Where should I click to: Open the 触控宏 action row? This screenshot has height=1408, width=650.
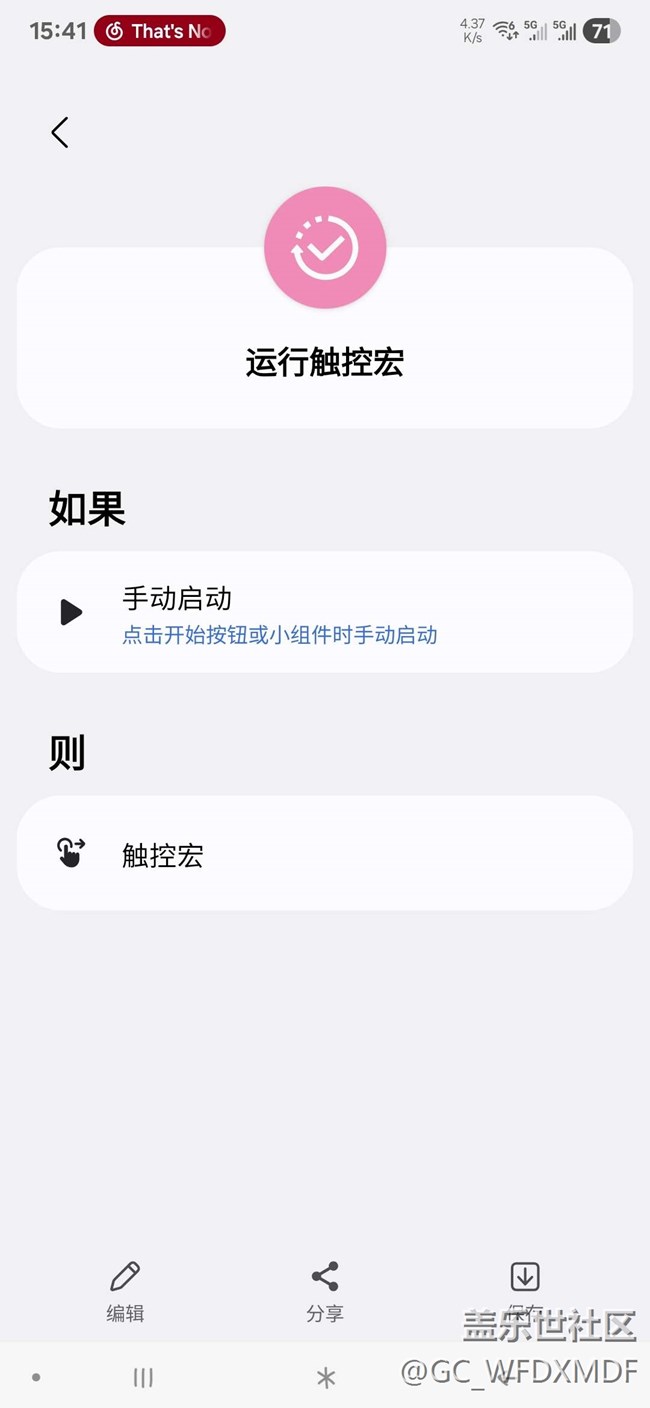[x=324, y=853]
